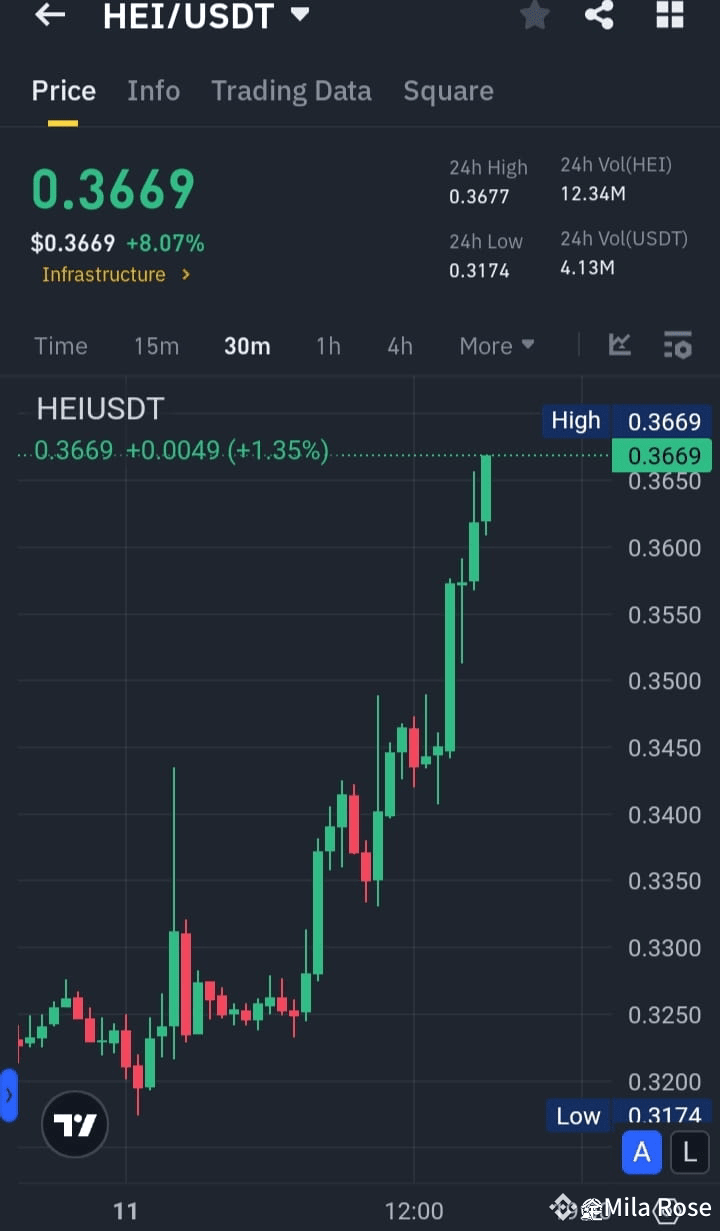Image resolution: width=720 pixels, height=1231 pixels.
Task: Click the High price label on chart
Action: [x=575, y=420]
